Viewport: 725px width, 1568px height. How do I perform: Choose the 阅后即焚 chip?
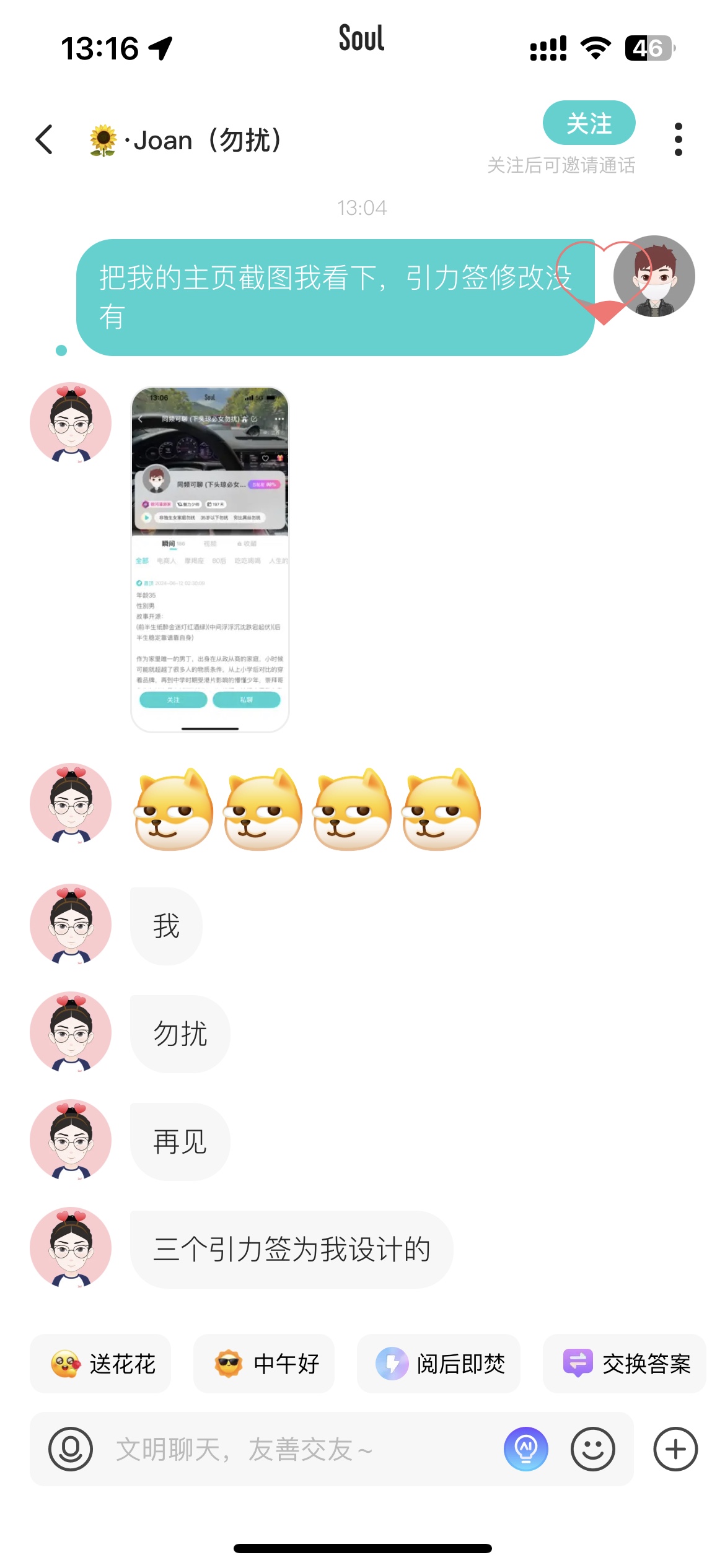439,1364
